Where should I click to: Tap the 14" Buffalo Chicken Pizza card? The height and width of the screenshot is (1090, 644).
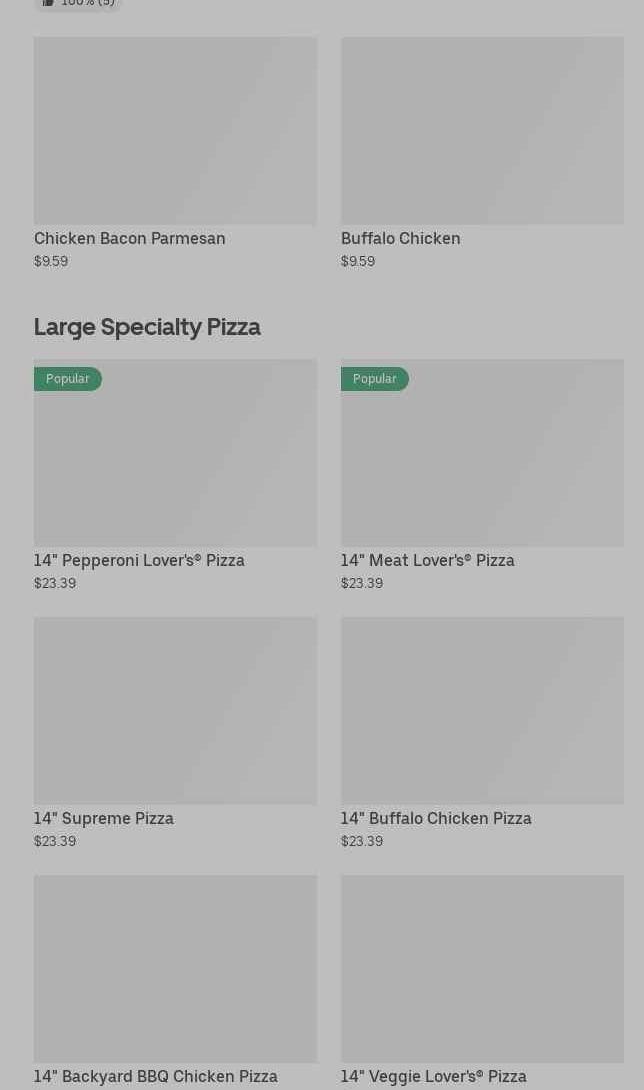click(x=482, y=728)
